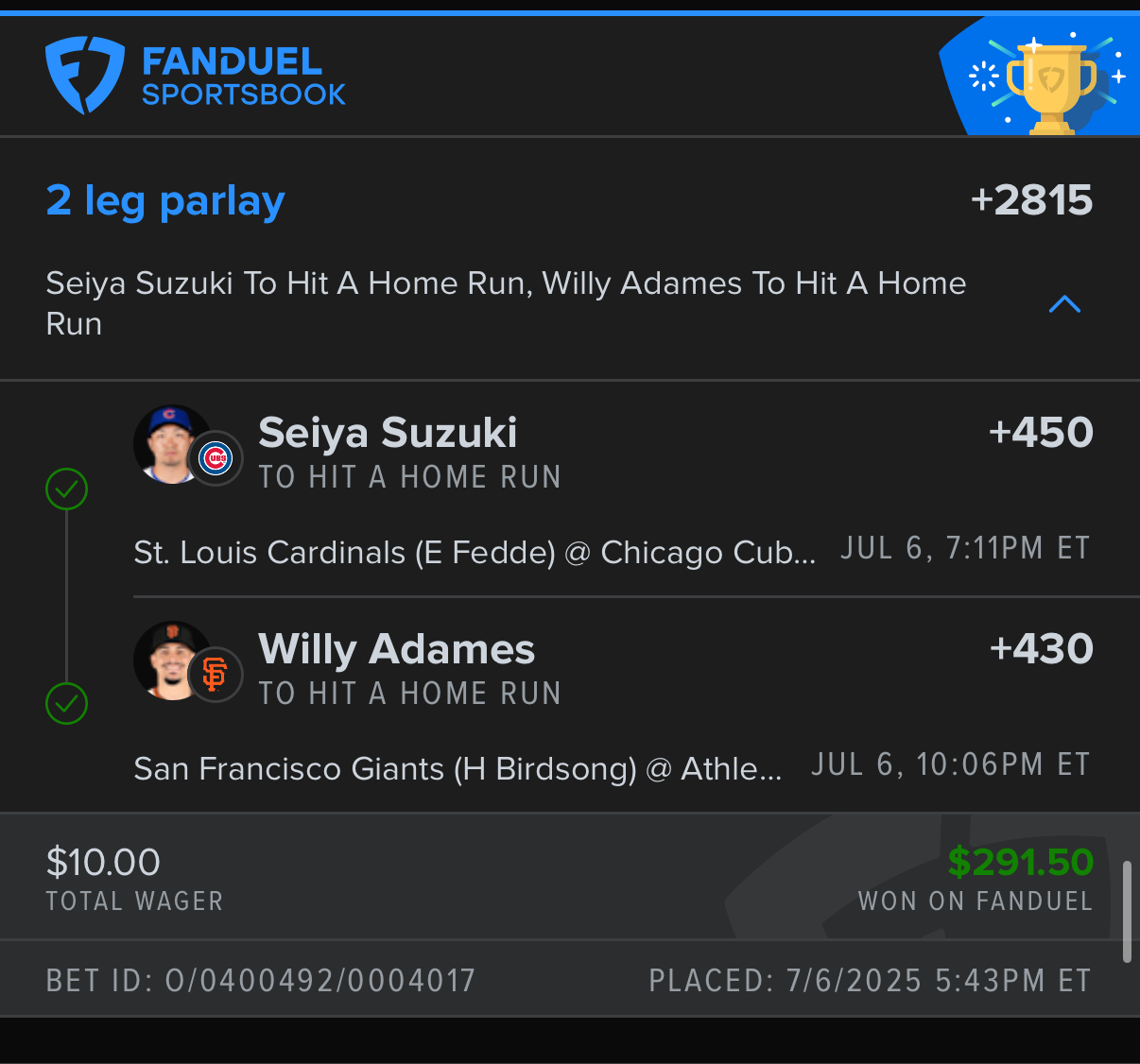Open the Seiya Suzuki home run leg
Image resolution: width=1140 pixels, height=1064 pixels.
(388, 434)
